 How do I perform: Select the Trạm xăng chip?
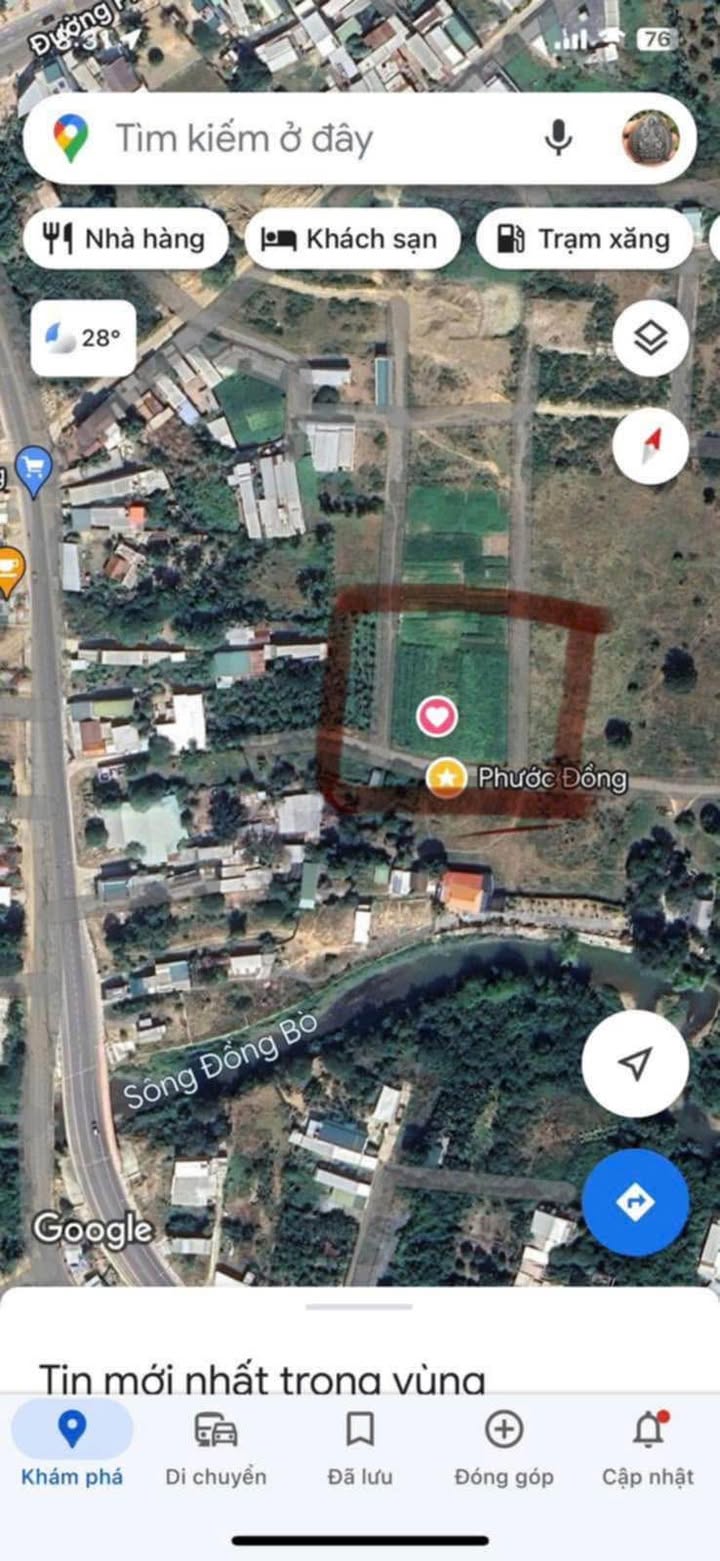pyautogui.click(x=585, y=239)
